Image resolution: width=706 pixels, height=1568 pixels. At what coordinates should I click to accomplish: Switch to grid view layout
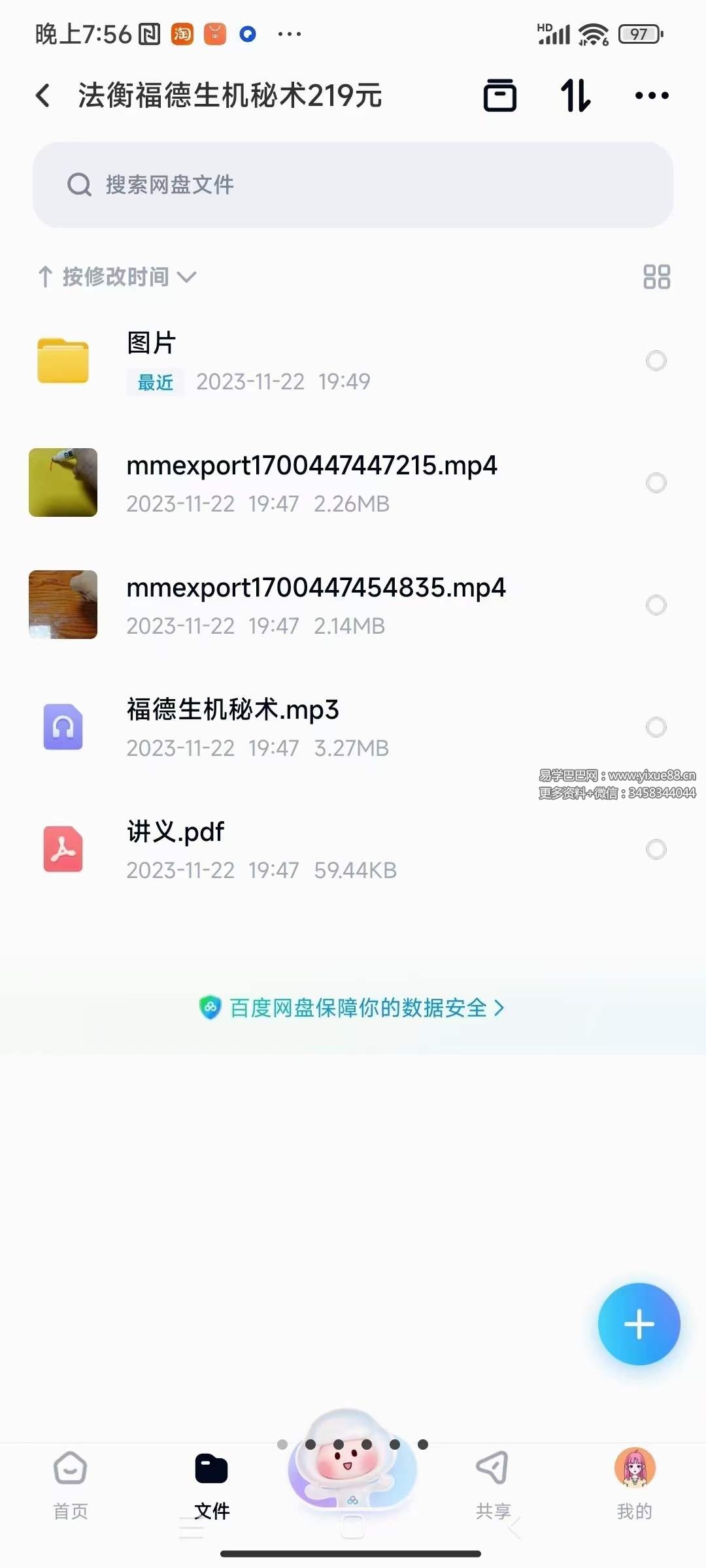tap(657, 276)
